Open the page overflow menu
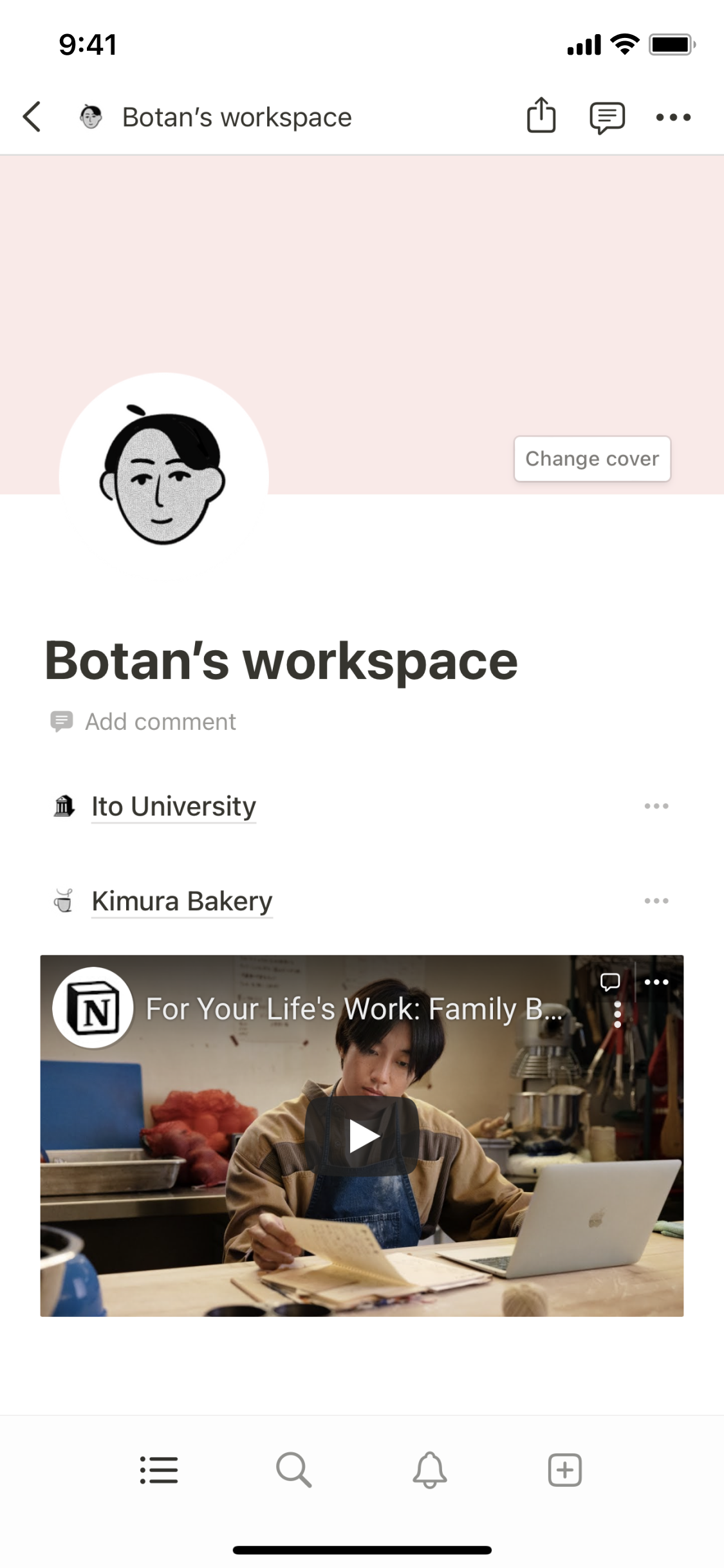Viewport: 724px width, 1568px height. 673,117
